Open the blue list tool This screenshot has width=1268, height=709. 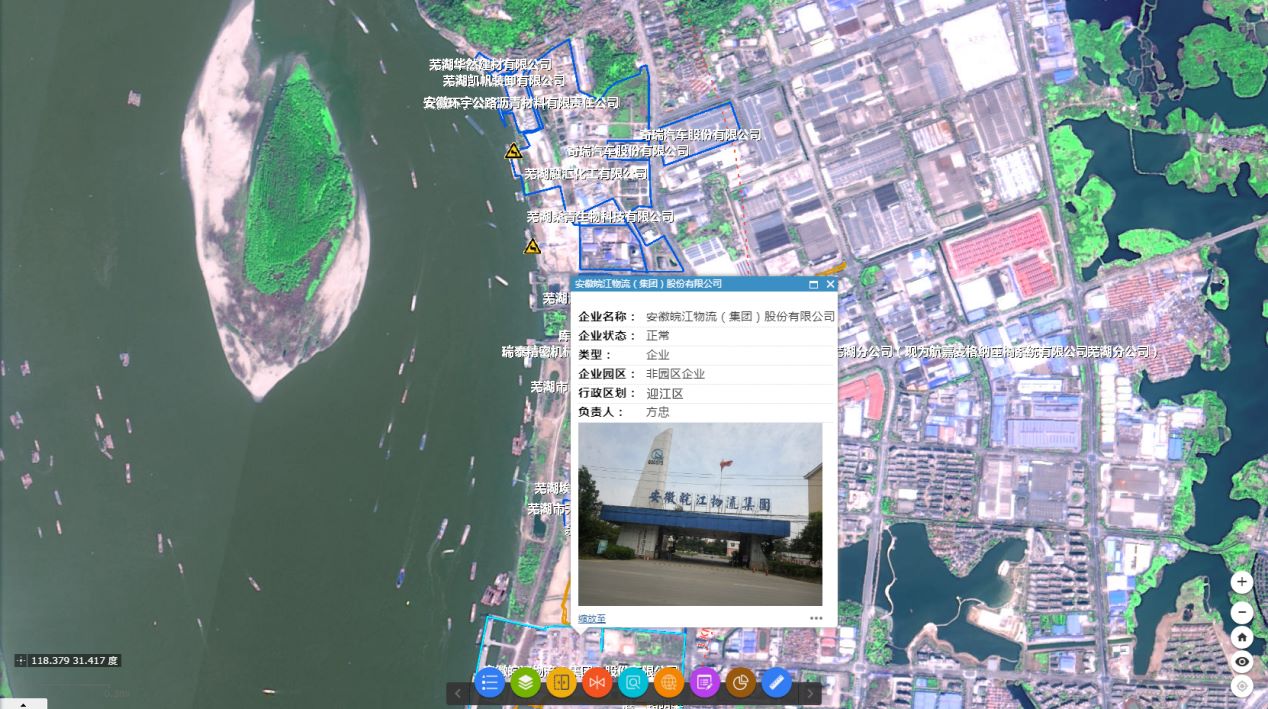489,683
